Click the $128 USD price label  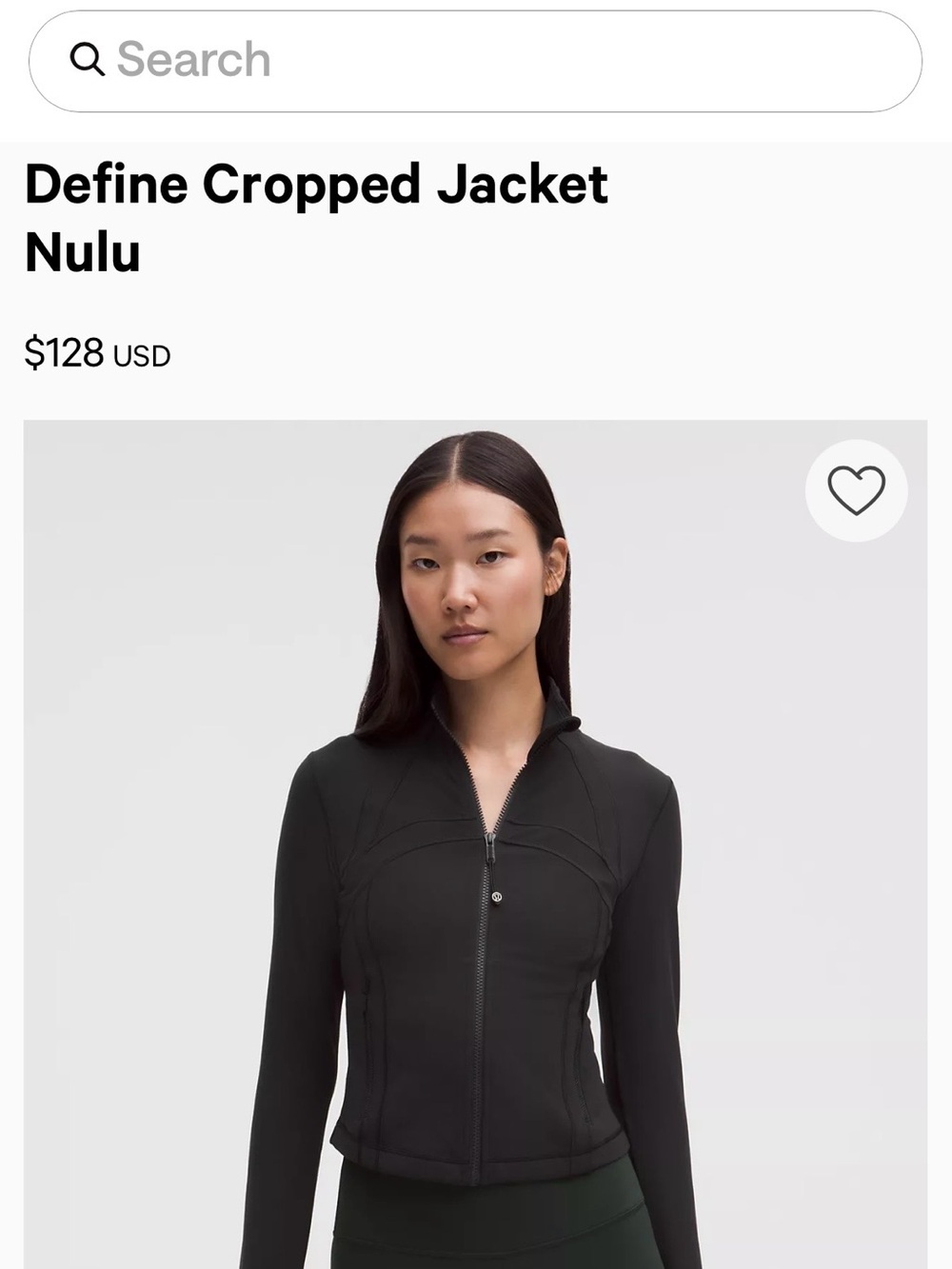95,353
